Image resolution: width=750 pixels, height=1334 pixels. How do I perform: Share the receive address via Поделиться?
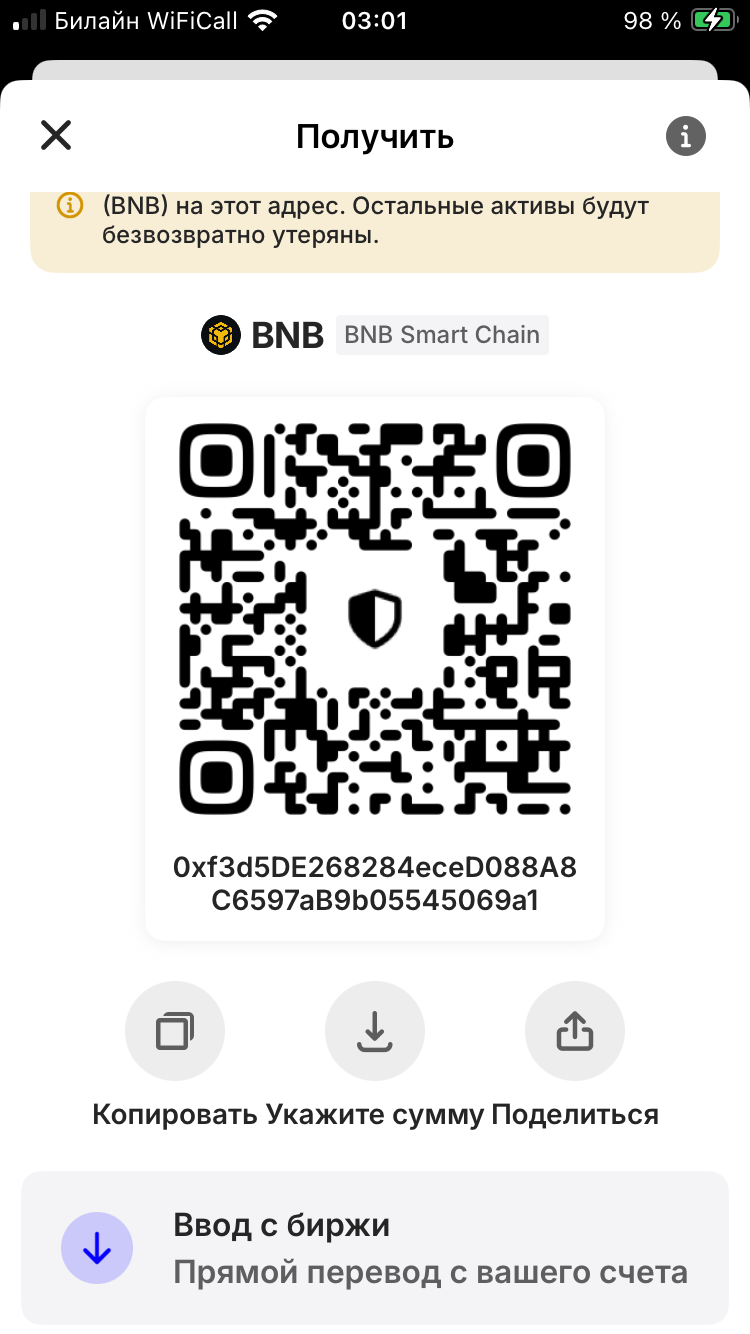575,1031
